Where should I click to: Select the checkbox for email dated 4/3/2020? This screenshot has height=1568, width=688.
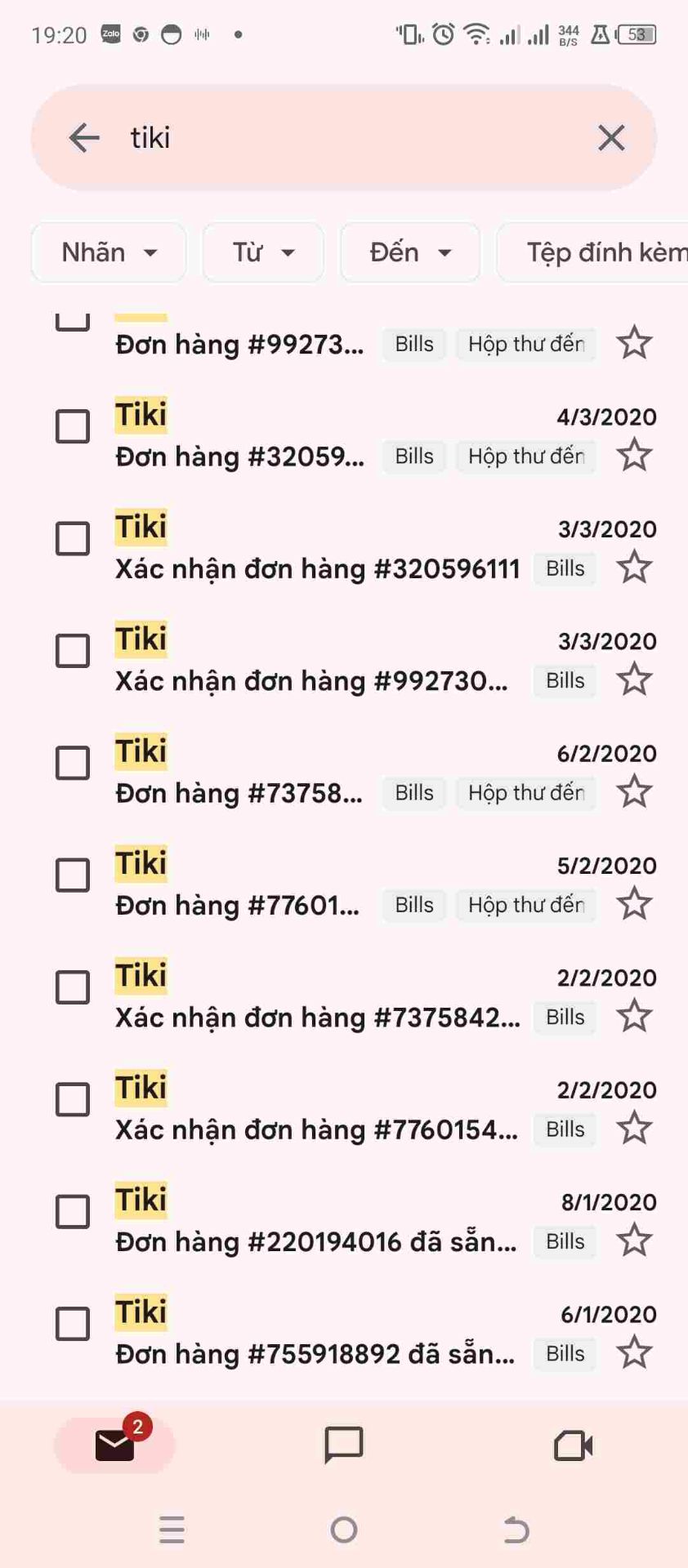pos(71,425)
